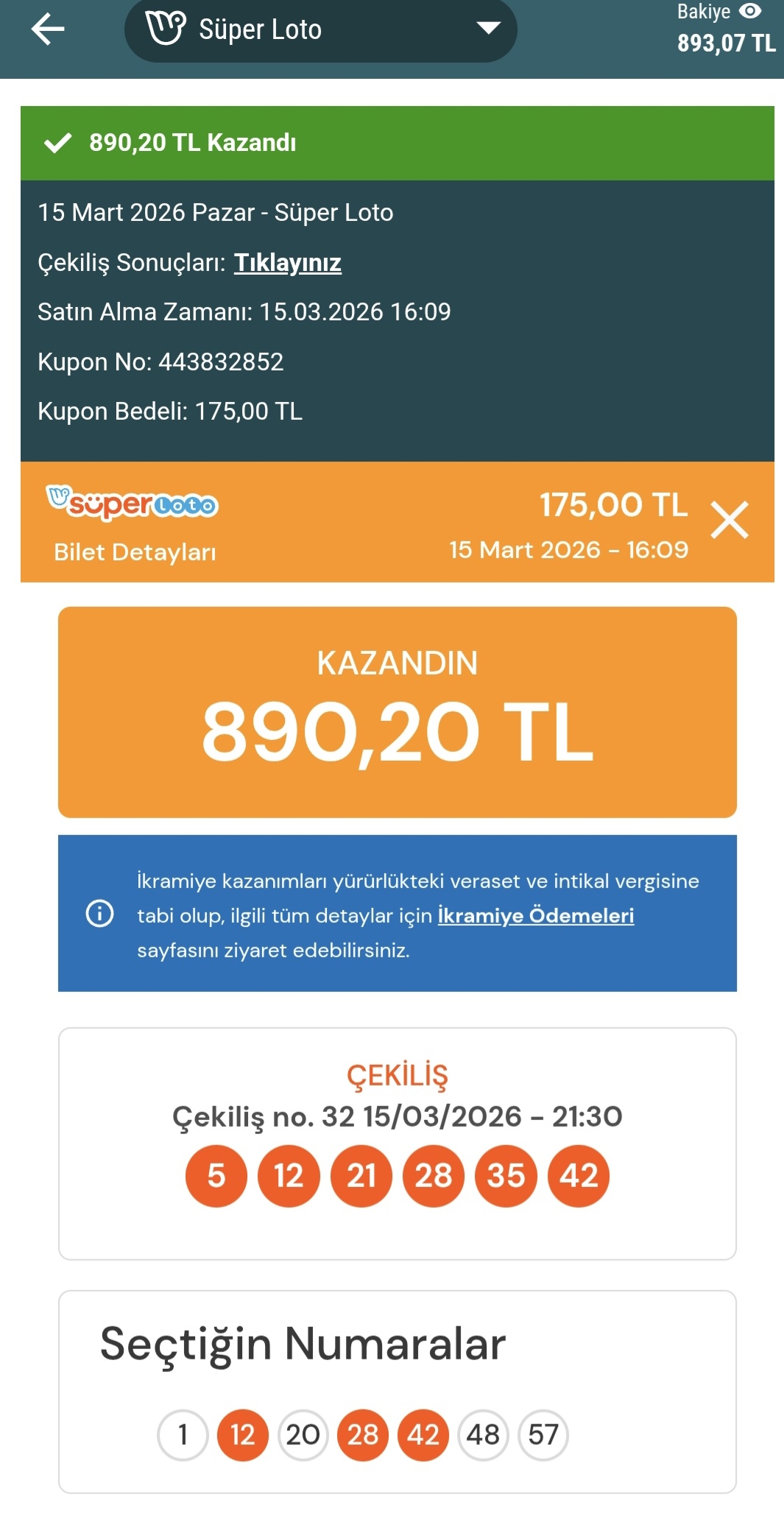
Task: Close the Bilet Detayları panel
Action: (x=729, y=520)
